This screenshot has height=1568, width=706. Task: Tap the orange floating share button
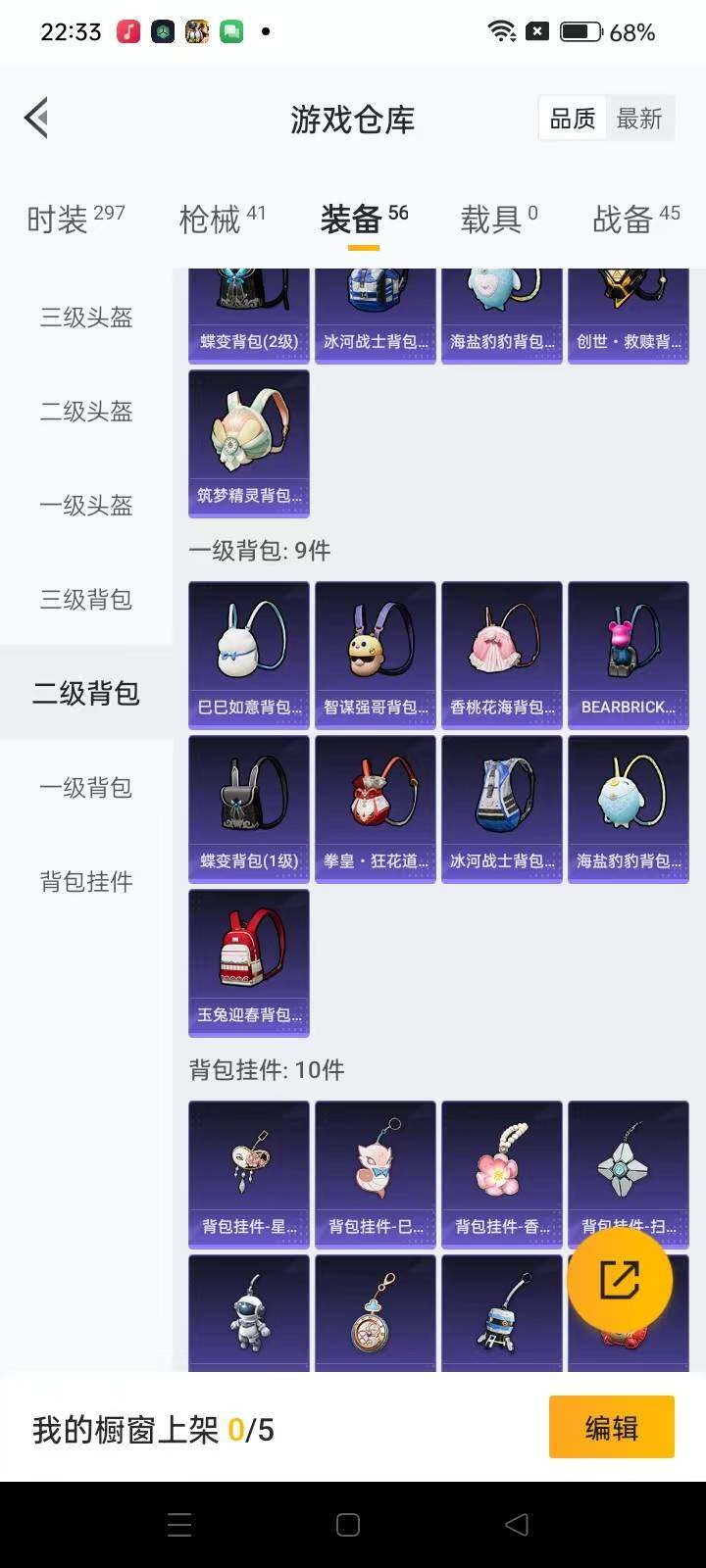click(x=620, y=1279)
